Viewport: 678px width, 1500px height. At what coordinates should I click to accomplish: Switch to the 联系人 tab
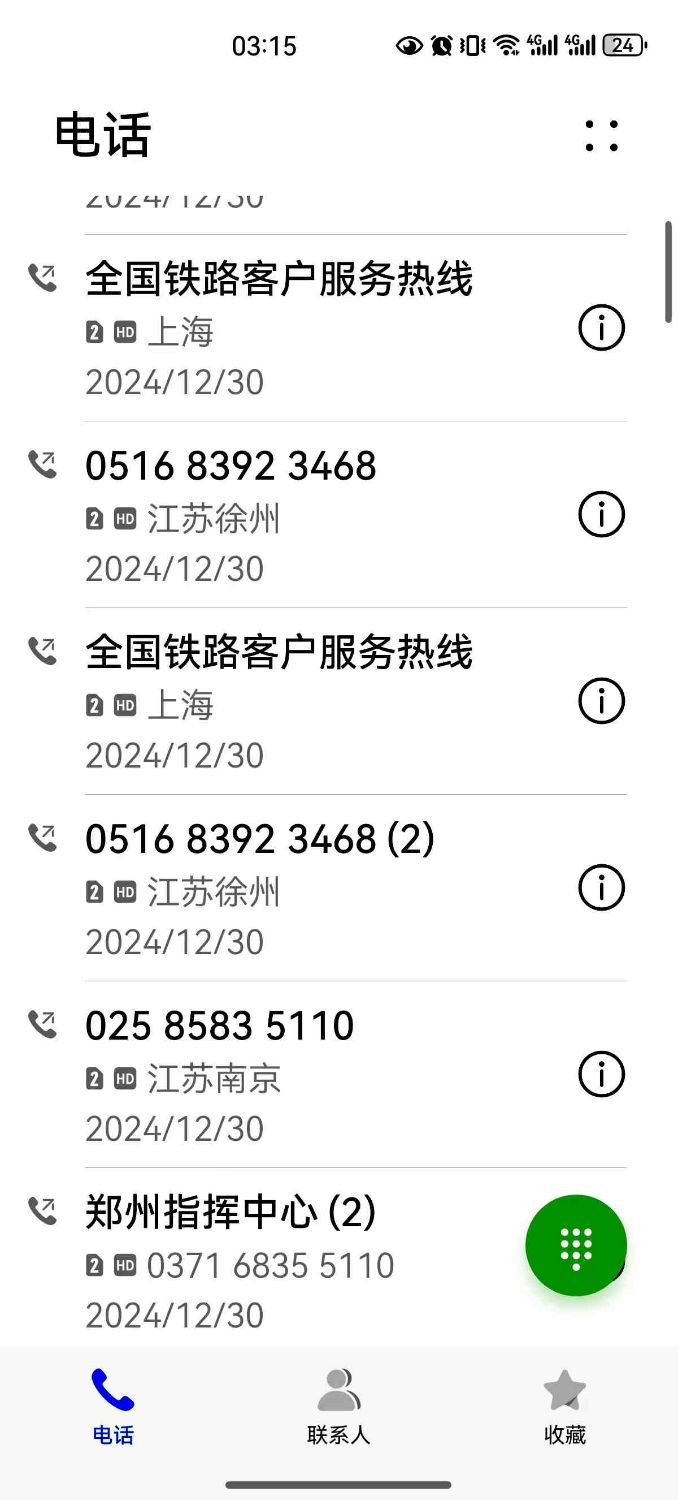pyautogui.click(x=338, y=1407)
